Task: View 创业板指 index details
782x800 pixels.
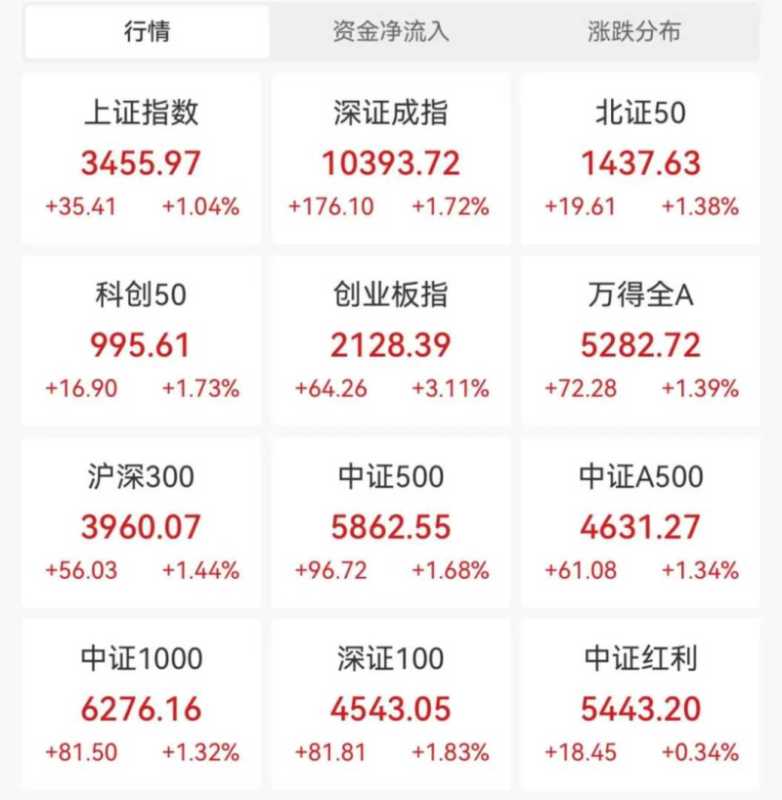Action: [391, 342]
